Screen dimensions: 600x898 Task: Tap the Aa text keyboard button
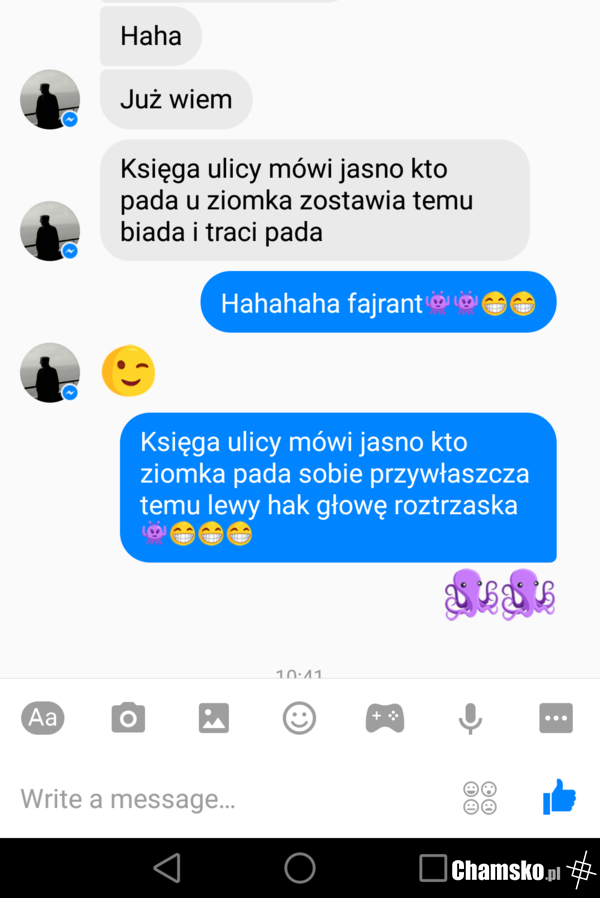click(x=42, y=717)
